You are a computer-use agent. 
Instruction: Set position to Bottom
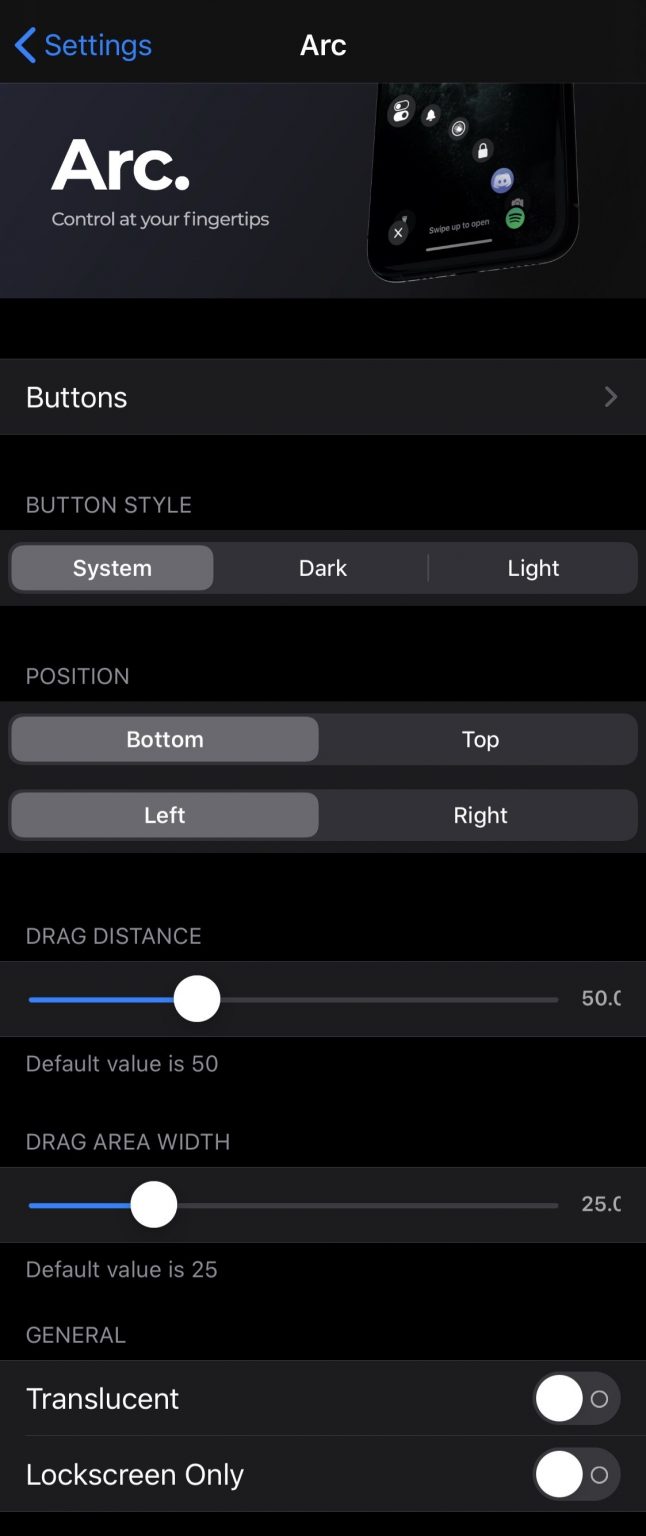(165, 739)
